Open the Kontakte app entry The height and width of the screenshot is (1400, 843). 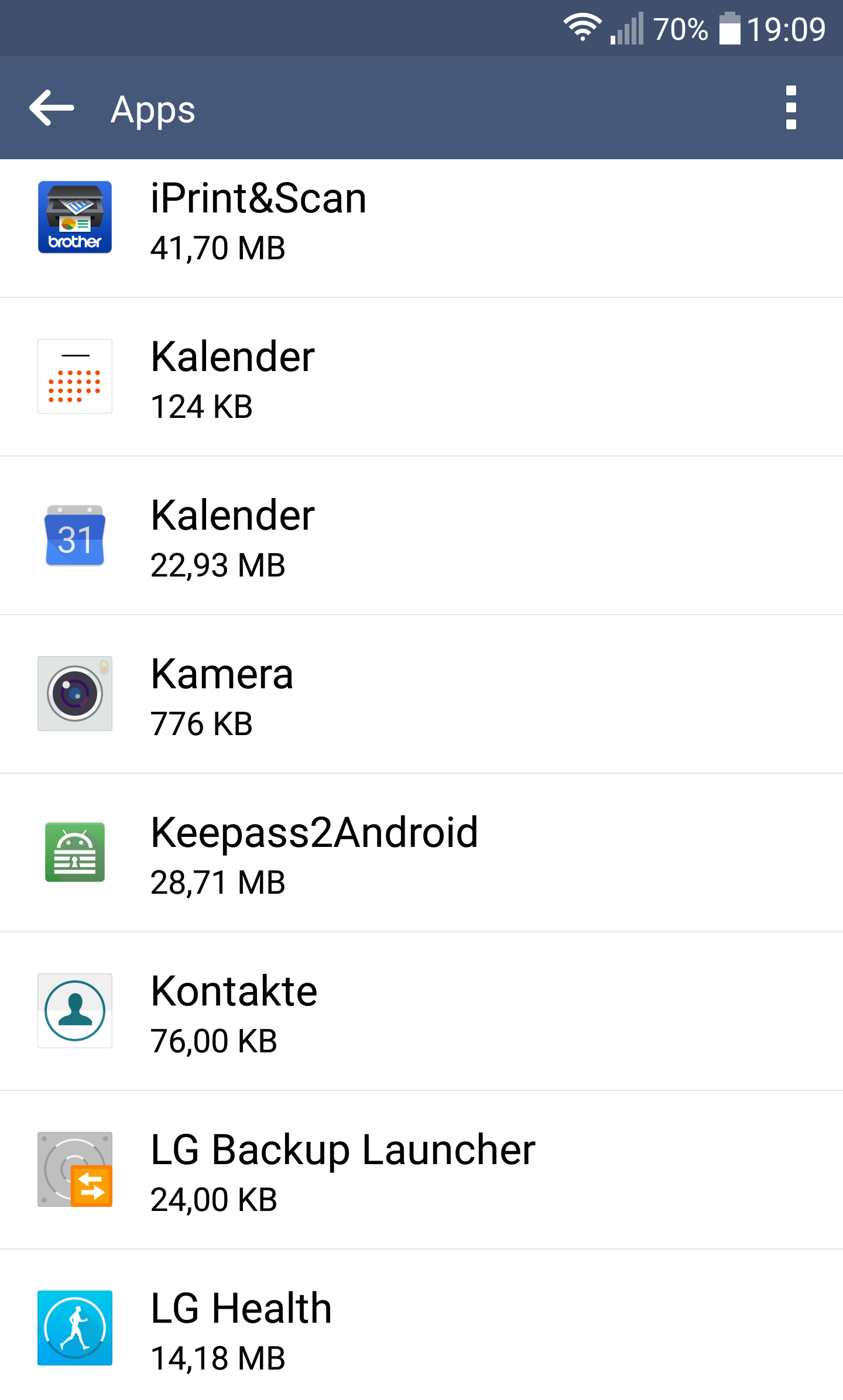tap(421, 1011)
